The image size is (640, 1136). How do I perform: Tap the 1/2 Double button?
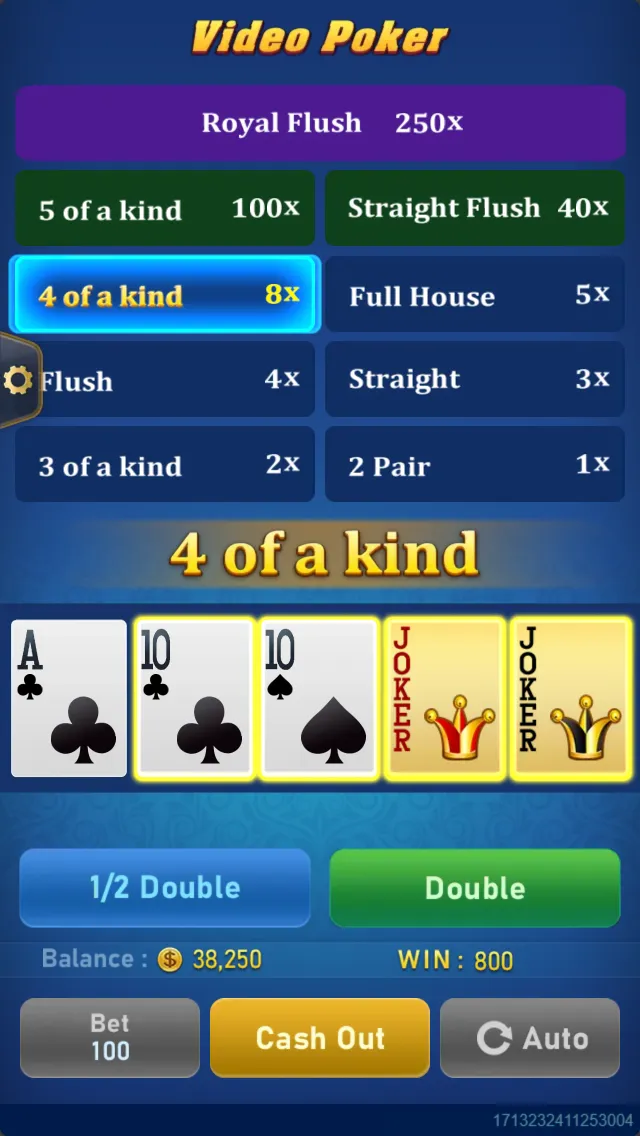(165, 887)
